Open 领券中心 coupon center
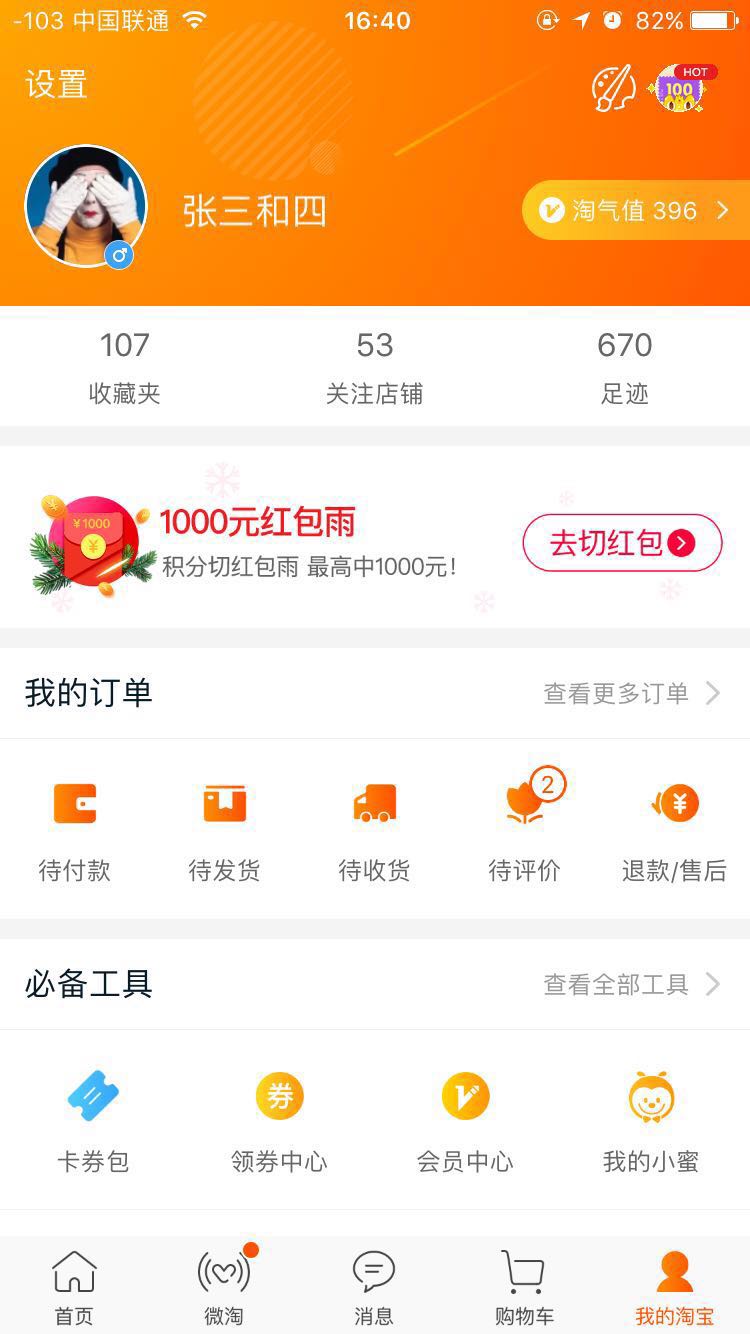The image size is (750, 1334). [x=279, y=1120]
